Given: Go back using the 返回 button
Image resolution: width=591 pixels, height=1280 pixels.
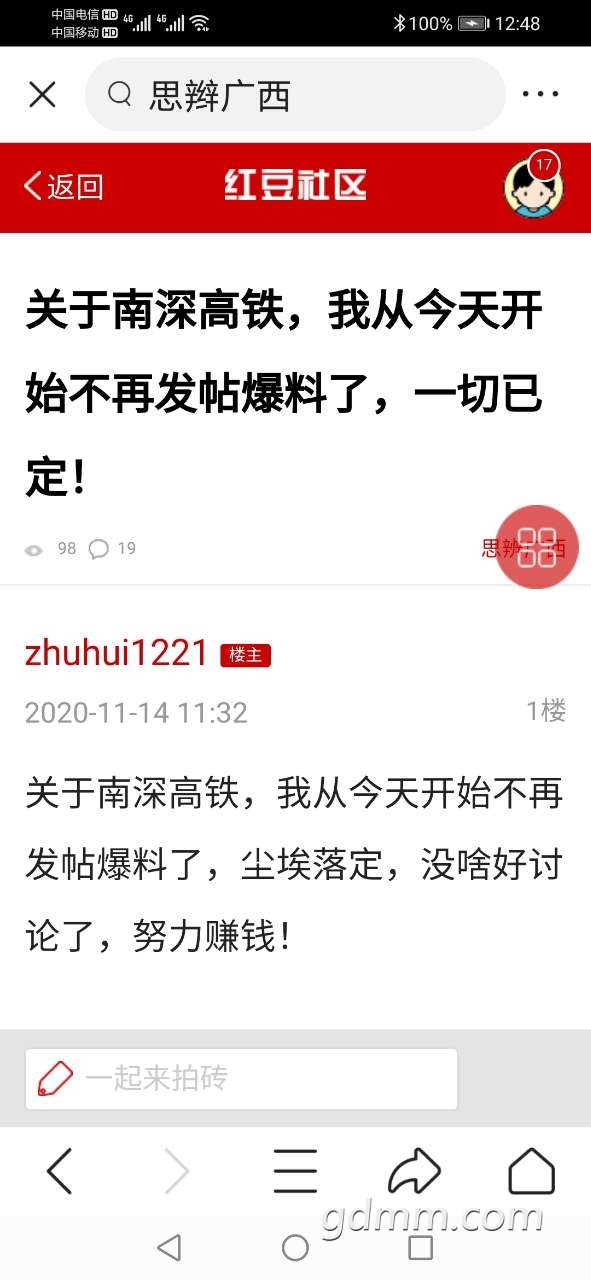Looking at the screenshot, I should click(x=63, y=186).
